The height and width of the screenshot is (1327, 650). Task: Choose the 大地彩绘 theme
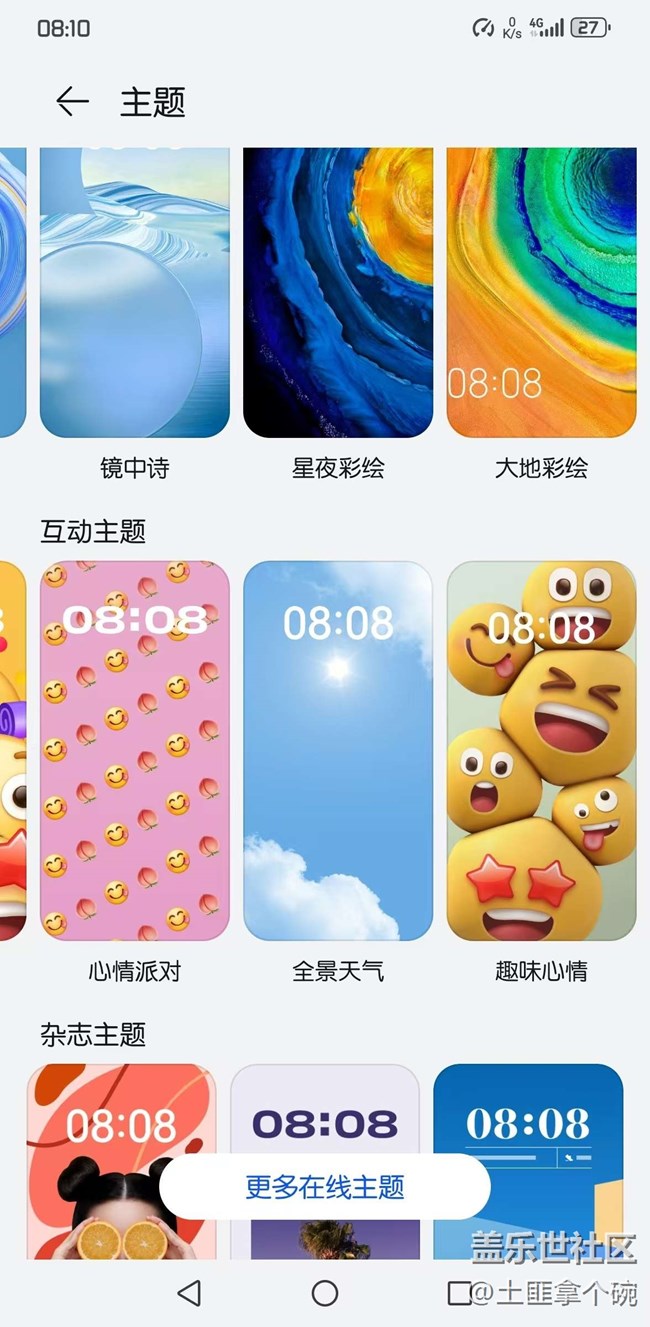[541, 293]
